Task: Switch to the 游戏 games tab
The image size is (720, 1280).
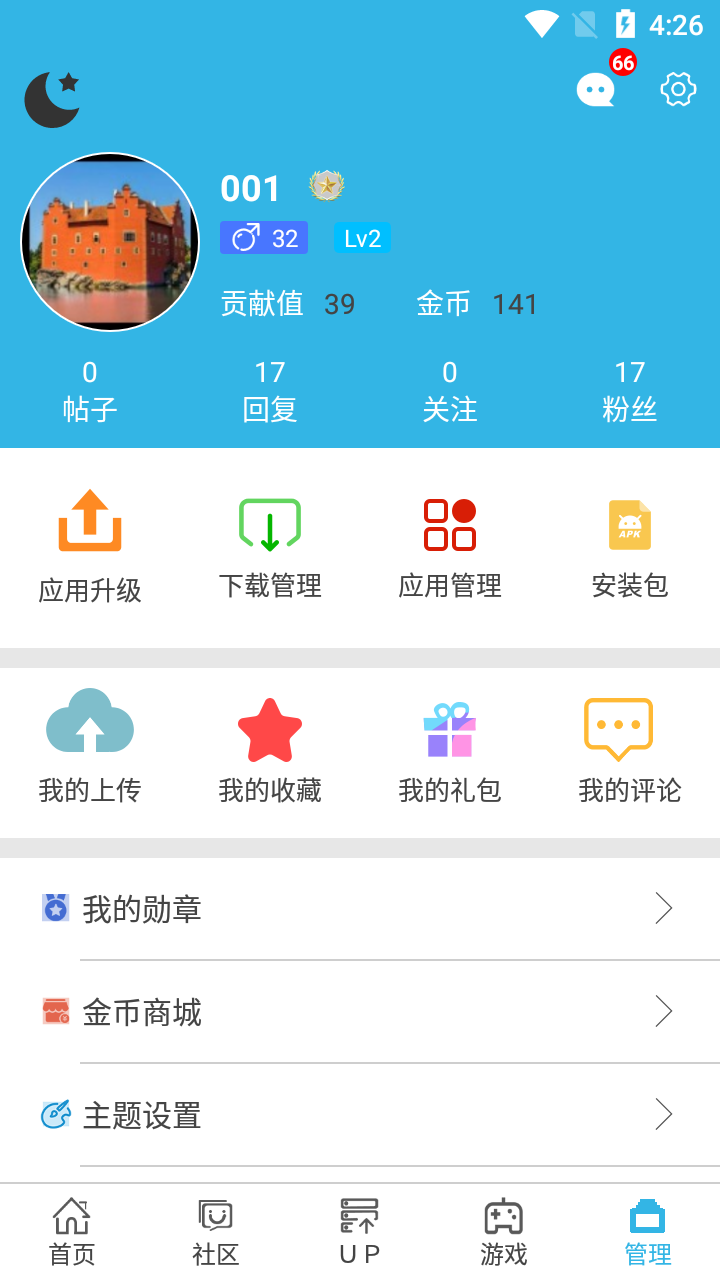Action: click(x=503, y=1230)
